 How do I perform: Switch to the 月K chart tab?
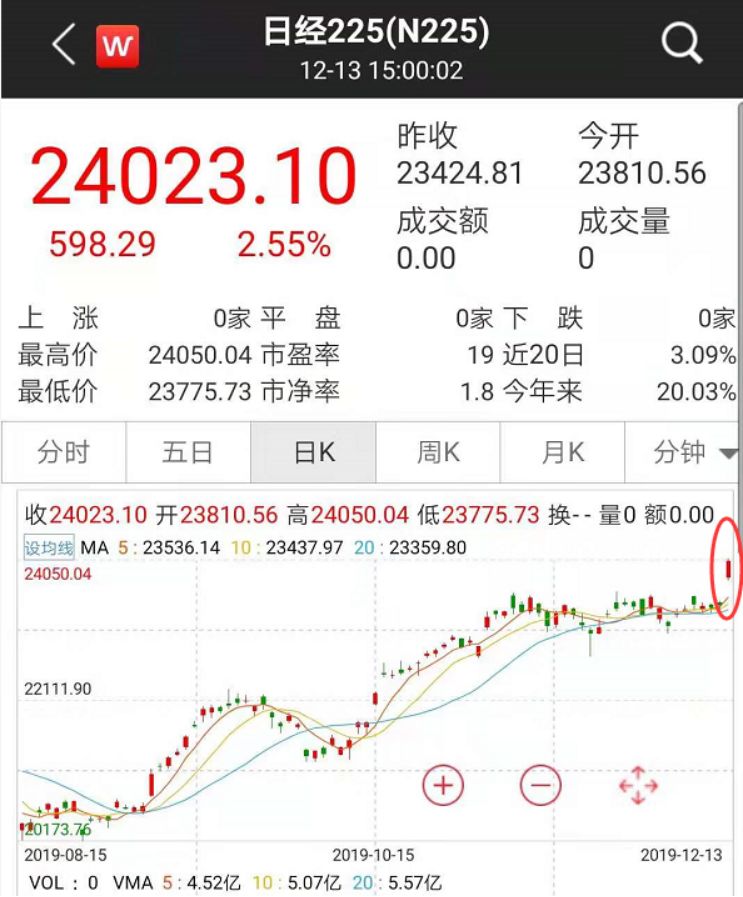pos(562,453)
